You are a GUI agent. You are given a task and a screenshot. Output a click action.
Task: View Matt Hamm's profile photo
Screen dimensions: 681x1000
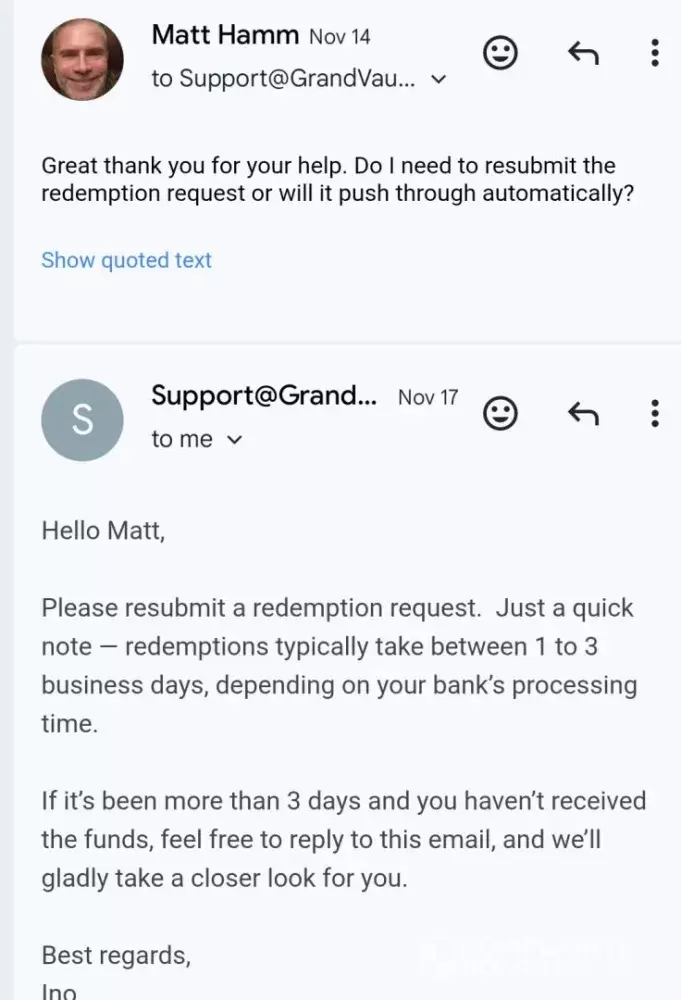82,60
